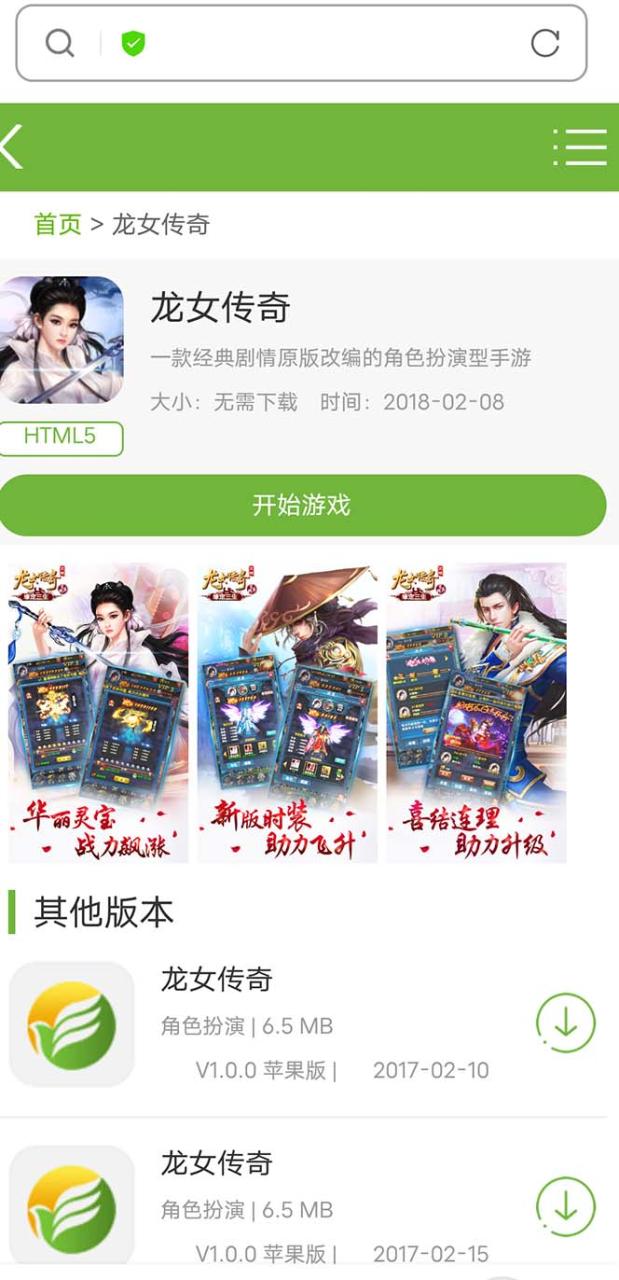Open the list menu in the green header

[x=580, y=147]
